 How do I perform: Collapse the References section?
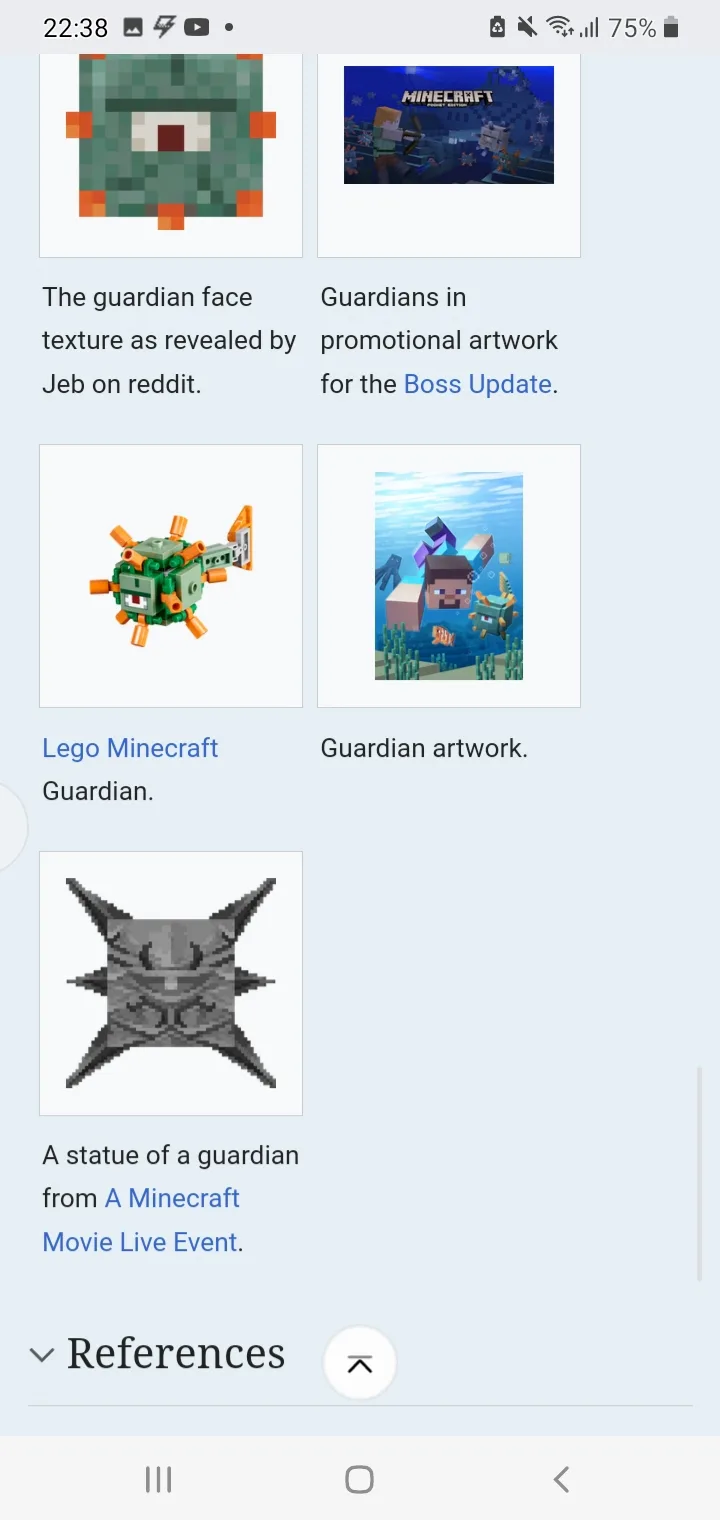pyautogui.click(x=42, y=1355)
